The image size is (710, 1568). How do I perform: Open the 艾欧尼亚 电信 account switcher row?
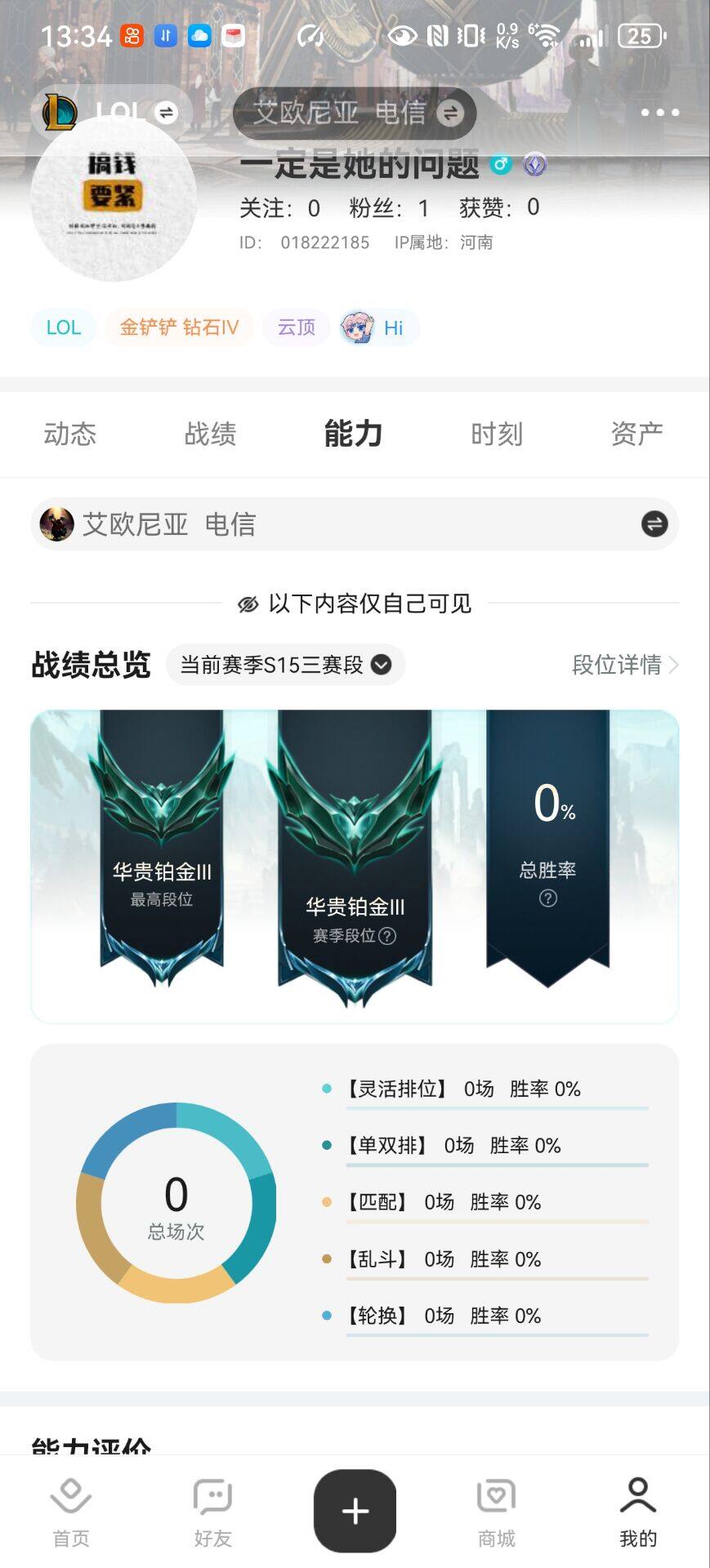click(355, 523)
